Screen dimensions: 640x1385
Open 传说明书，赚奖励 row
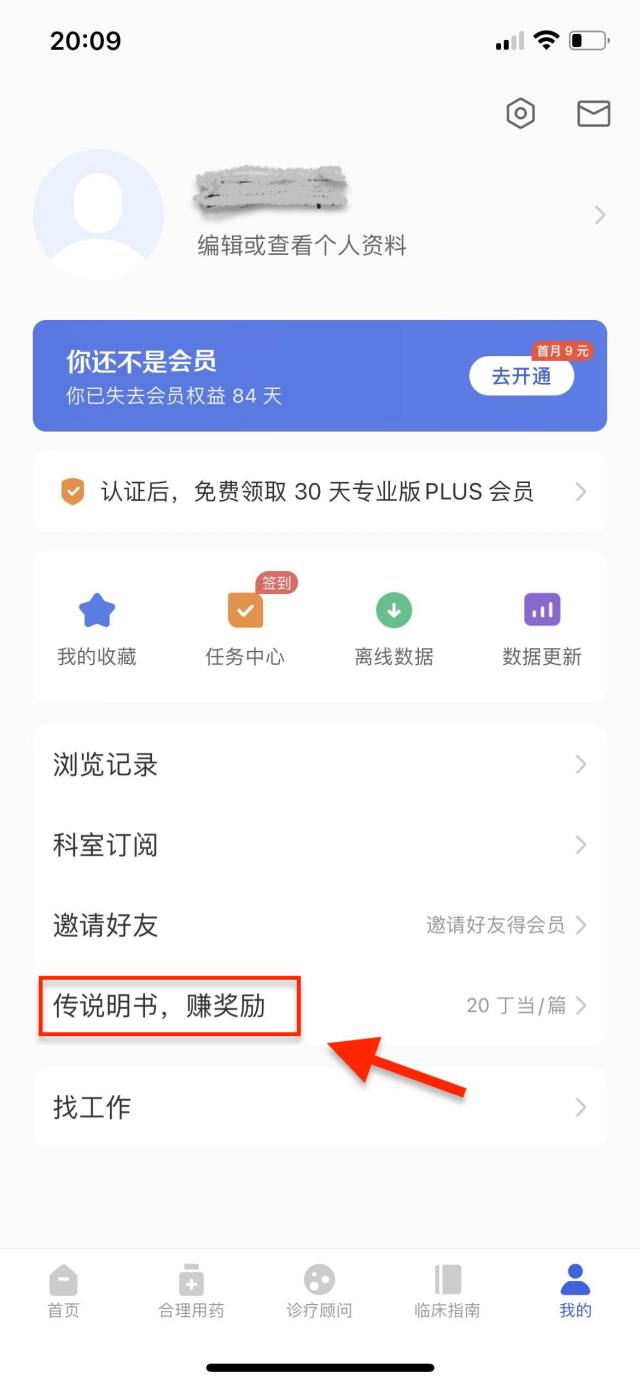pos(320,1005)
